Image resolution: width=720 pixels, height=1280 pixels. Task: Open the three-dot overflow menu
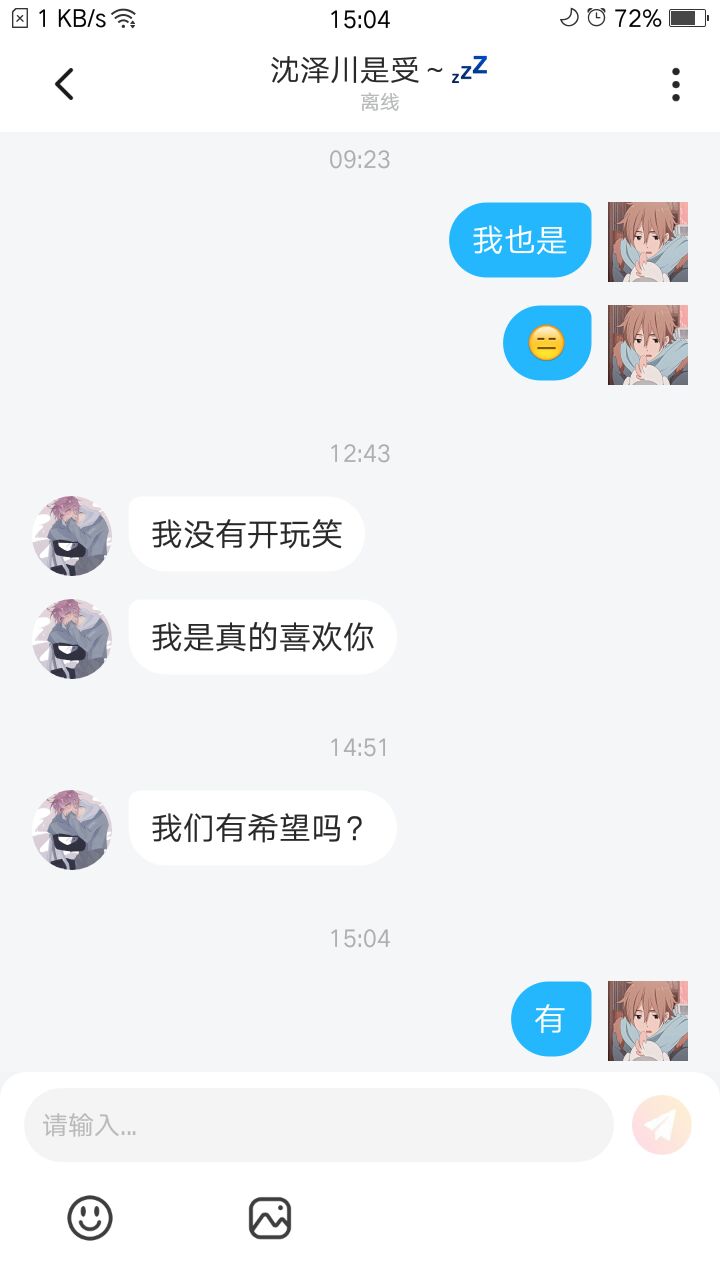(676, 84)
